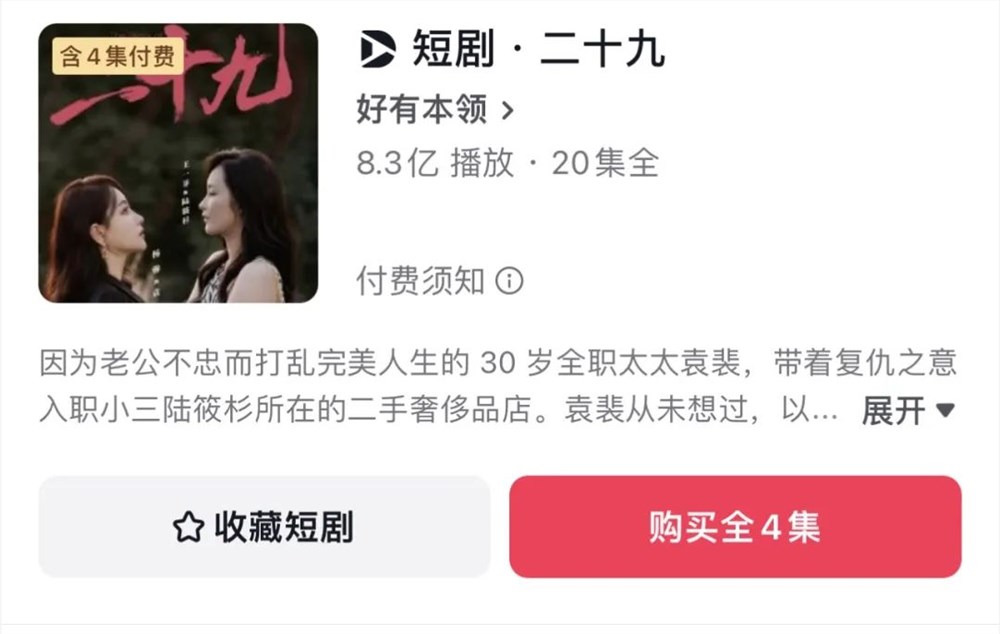This screenshot has height=634, width=1000.
Task: Open creator page 好有本领
Action: [435, 109]
